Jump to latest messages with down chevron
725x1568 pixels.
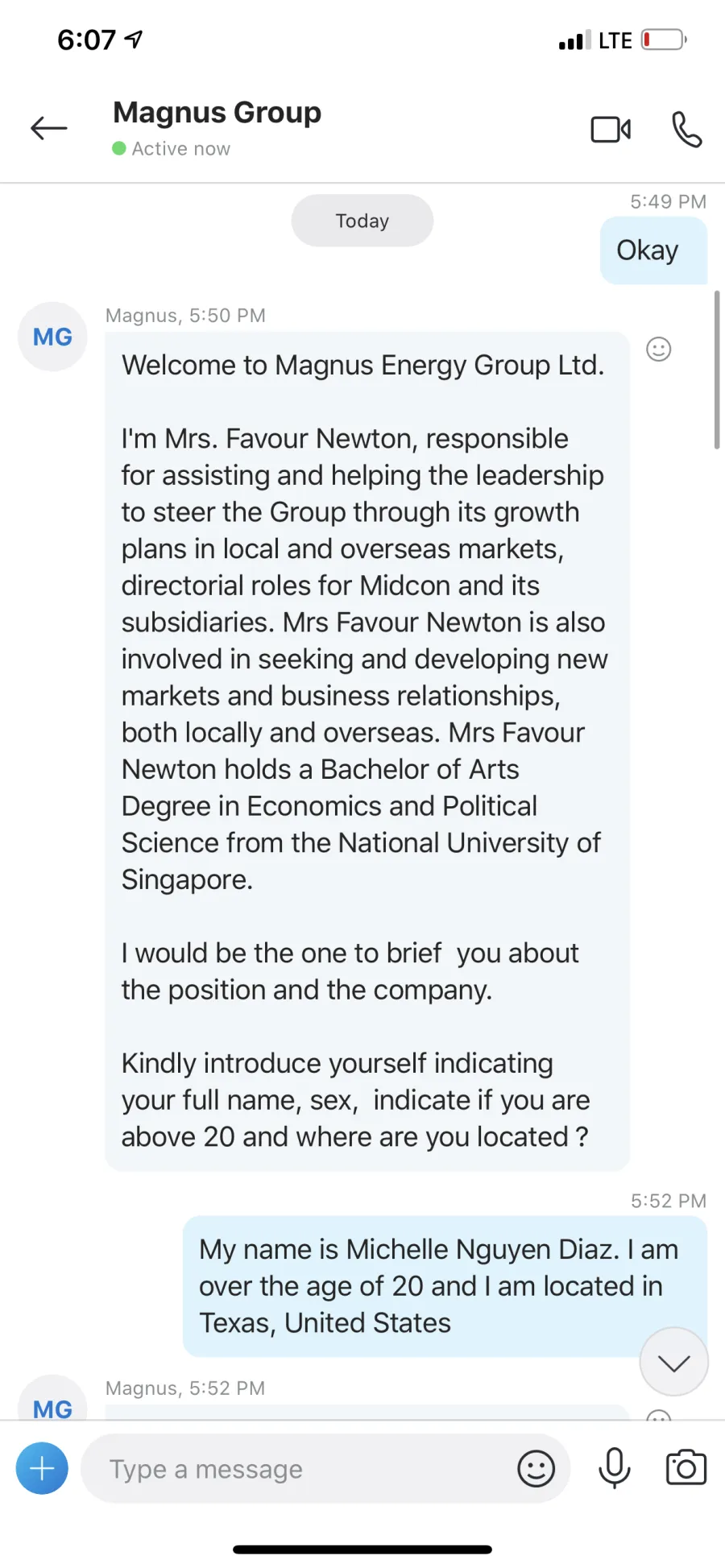click(673, 1362)
